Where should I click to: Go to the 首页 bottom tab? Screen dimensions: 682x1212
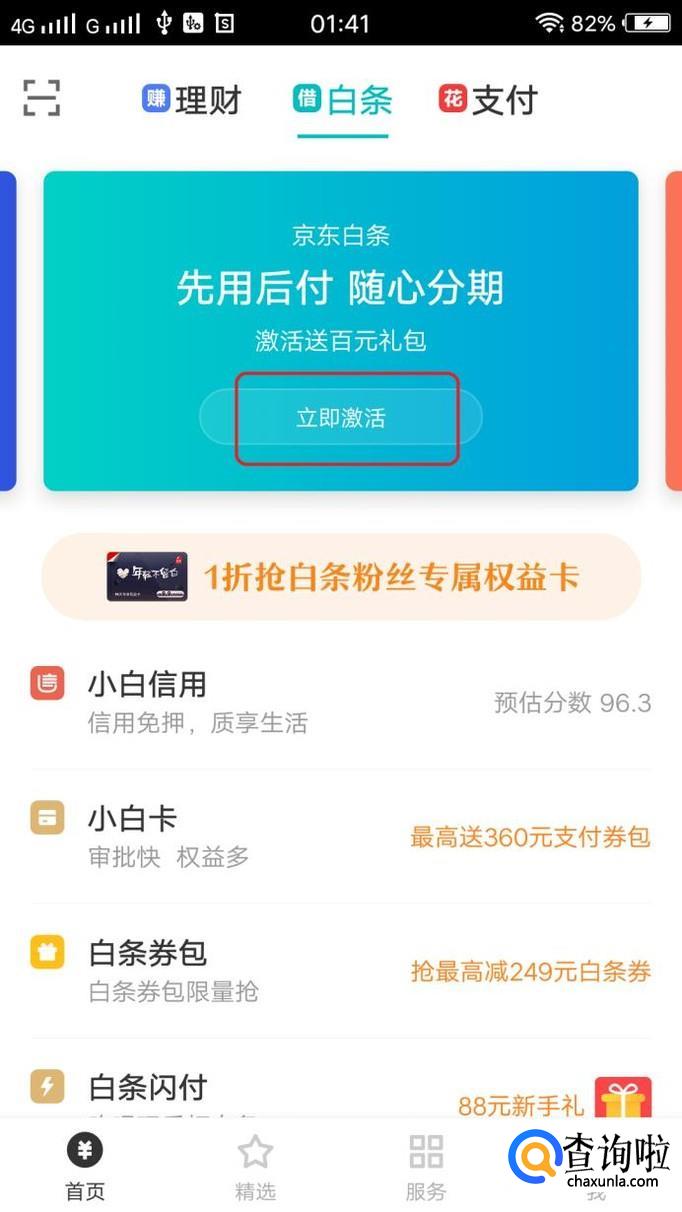coord(85,1167)
